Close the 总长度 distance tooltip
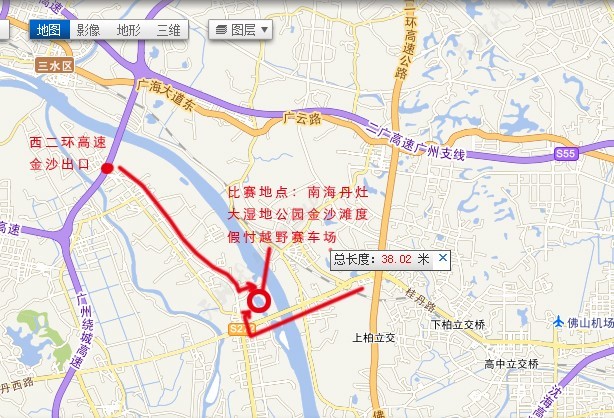This screenshot has height=418, width=614. point(443,258)
